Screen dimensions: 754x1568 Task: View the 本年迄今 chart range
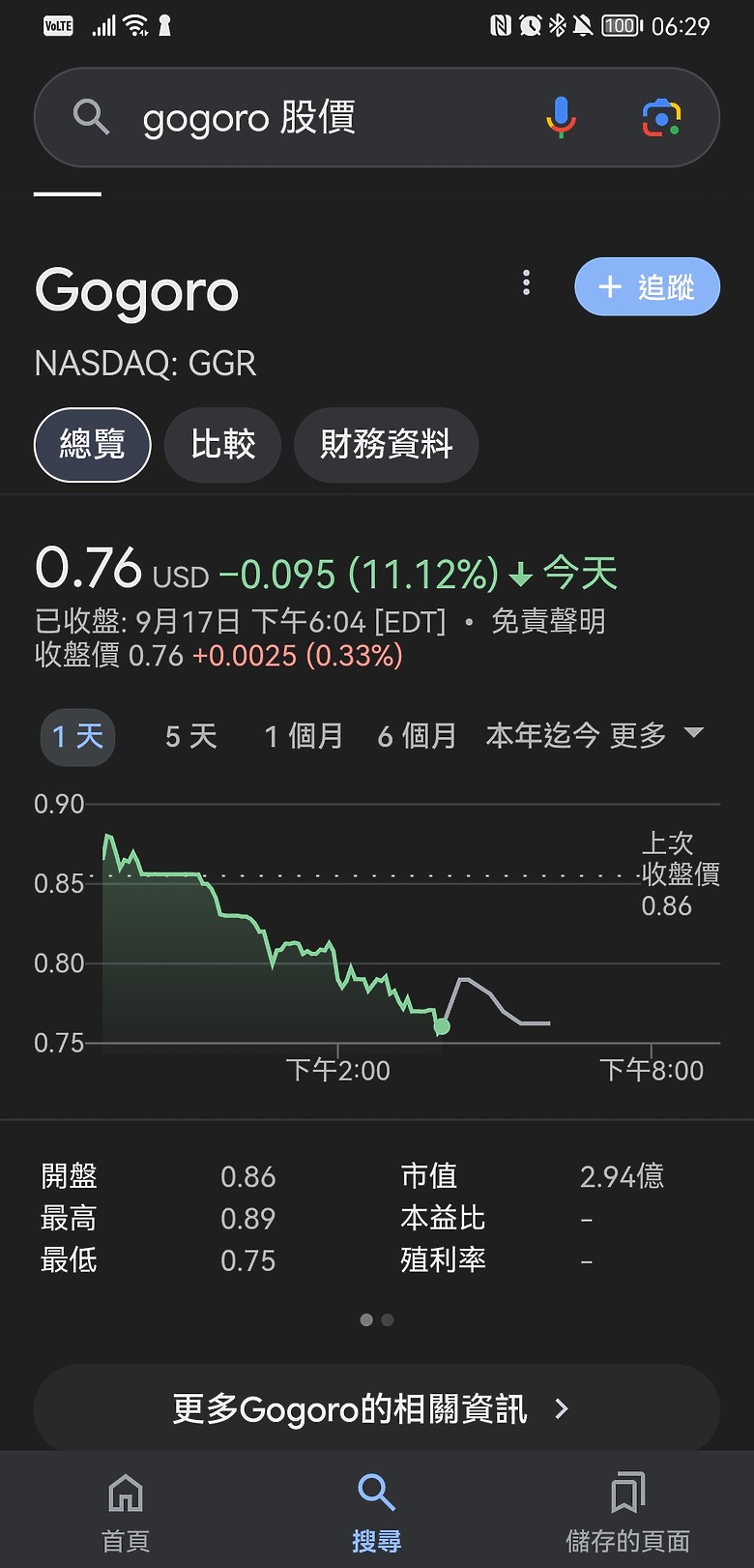click(542, 736)
